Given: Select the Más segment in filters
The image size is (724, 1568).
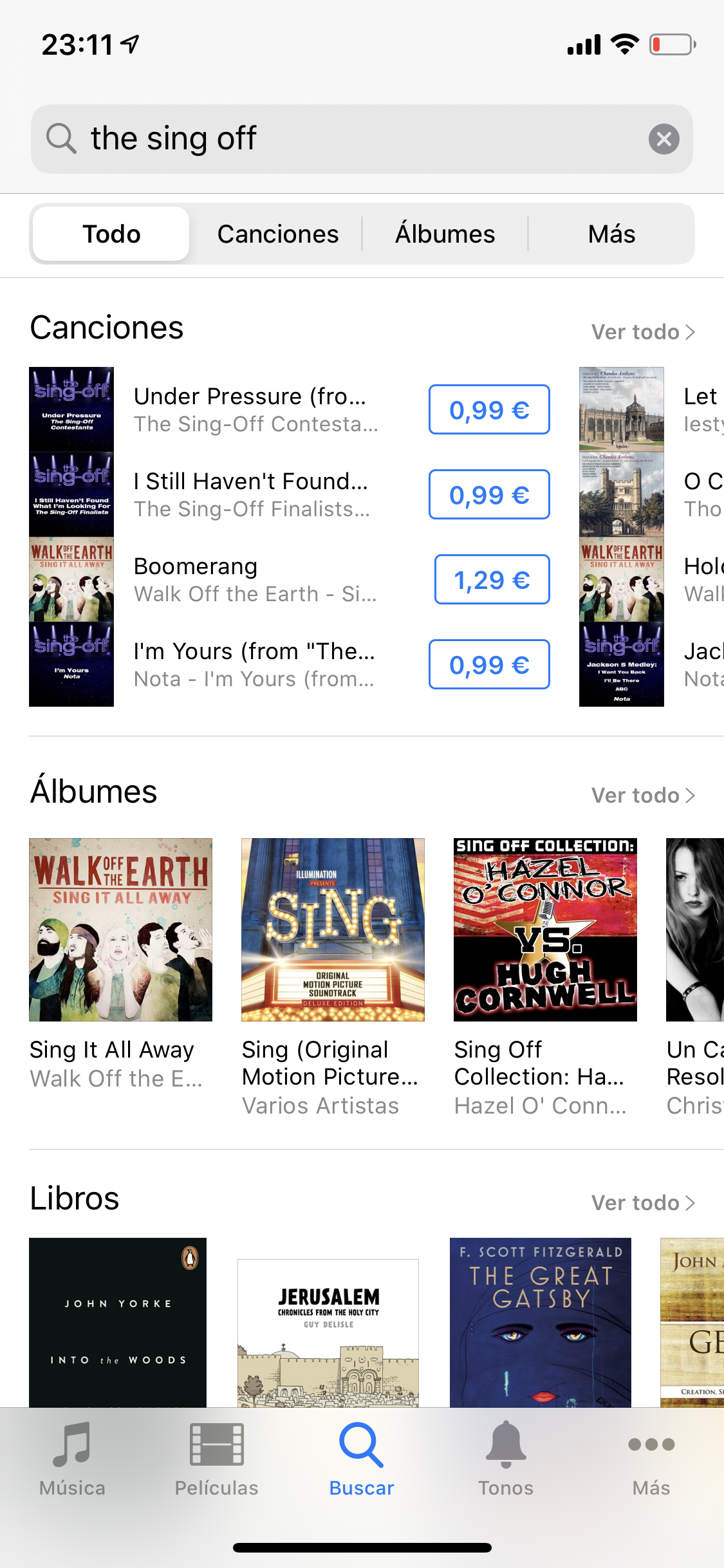Looking at the screenshot, I should pyautogui.click(x=611, y=234).
